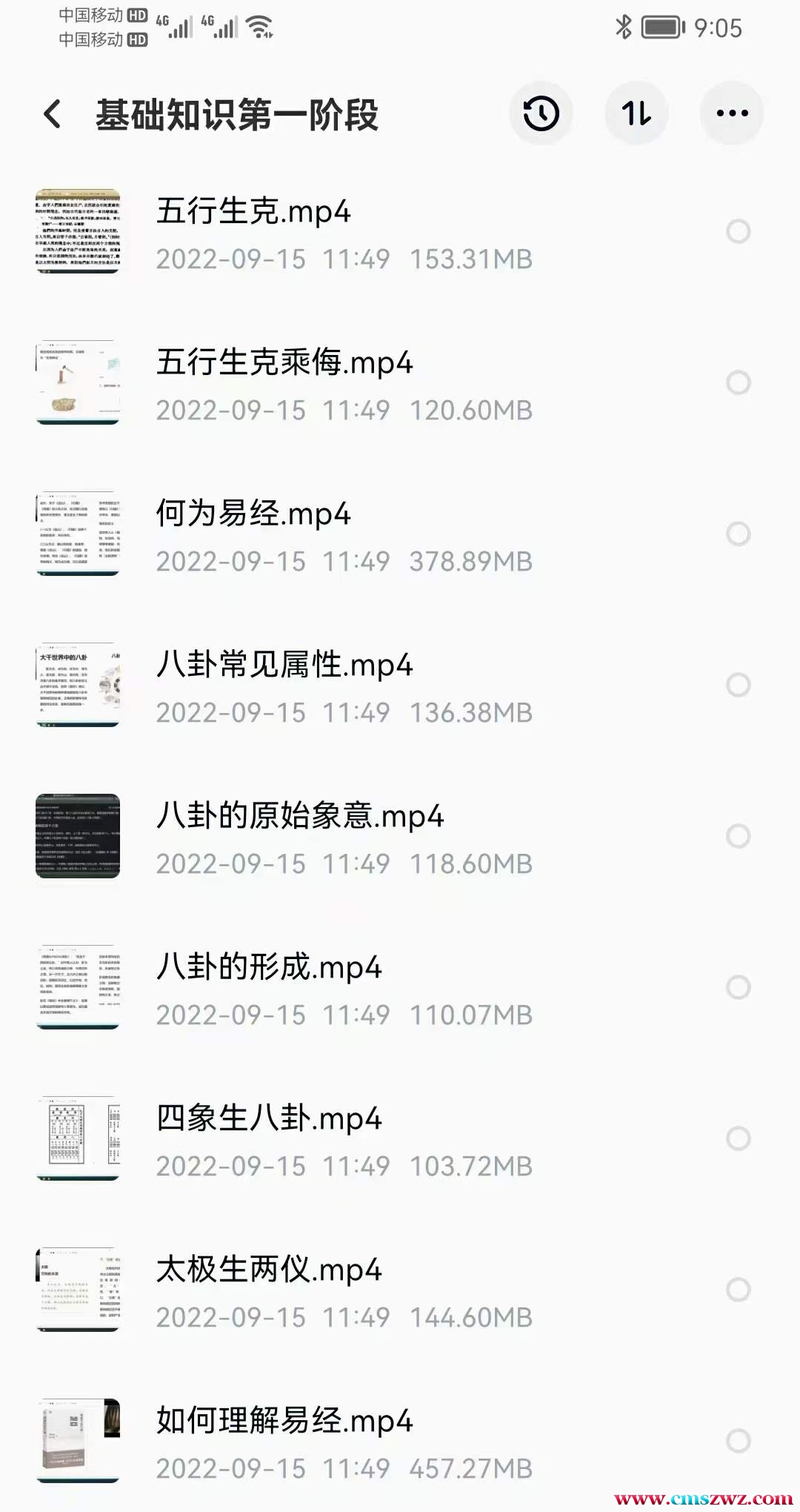Select the circle beside 五行生克.mp4
Image resolution: width=800 pixels, height=1512 pixels.
pos(738,232)
